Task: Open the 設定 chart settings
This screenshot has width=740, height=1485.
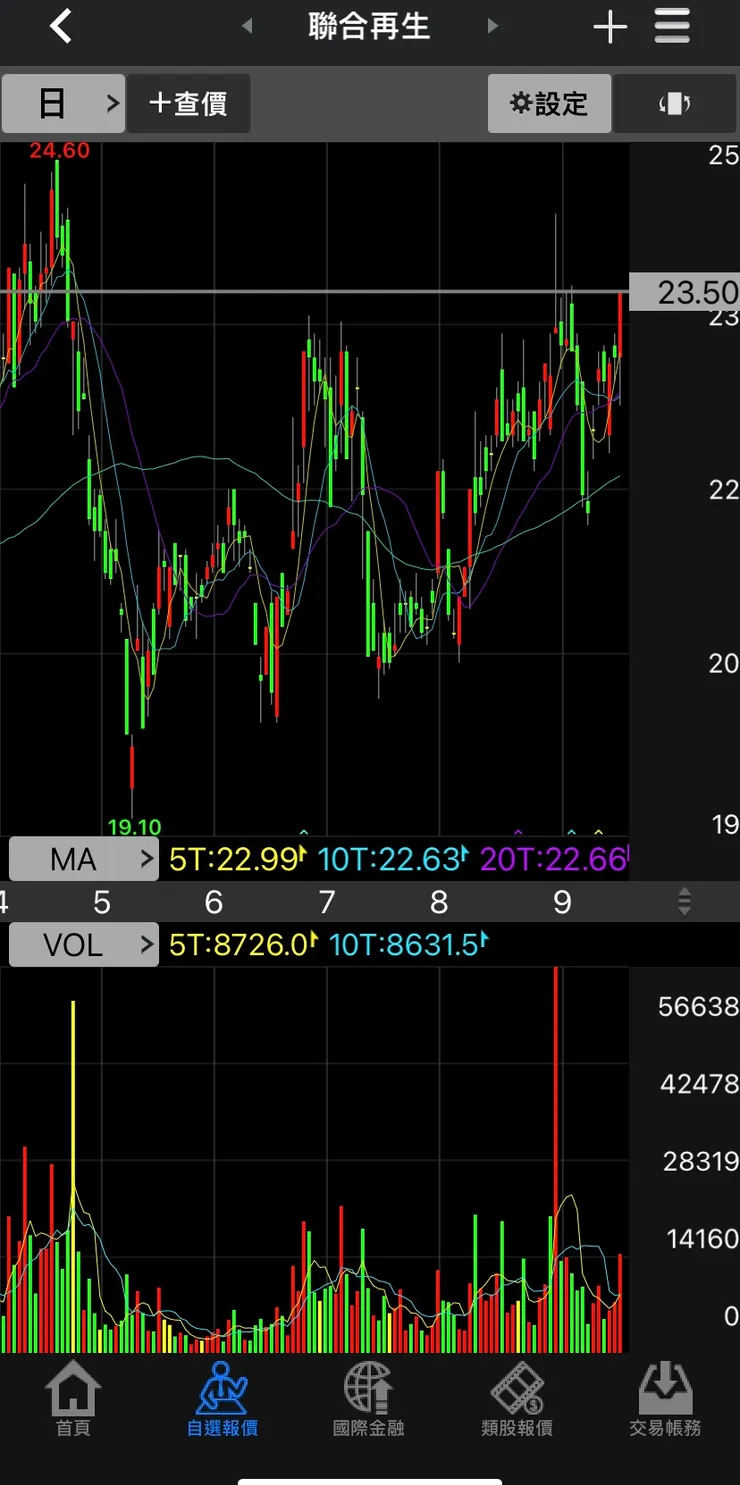Action: (549, 103)
